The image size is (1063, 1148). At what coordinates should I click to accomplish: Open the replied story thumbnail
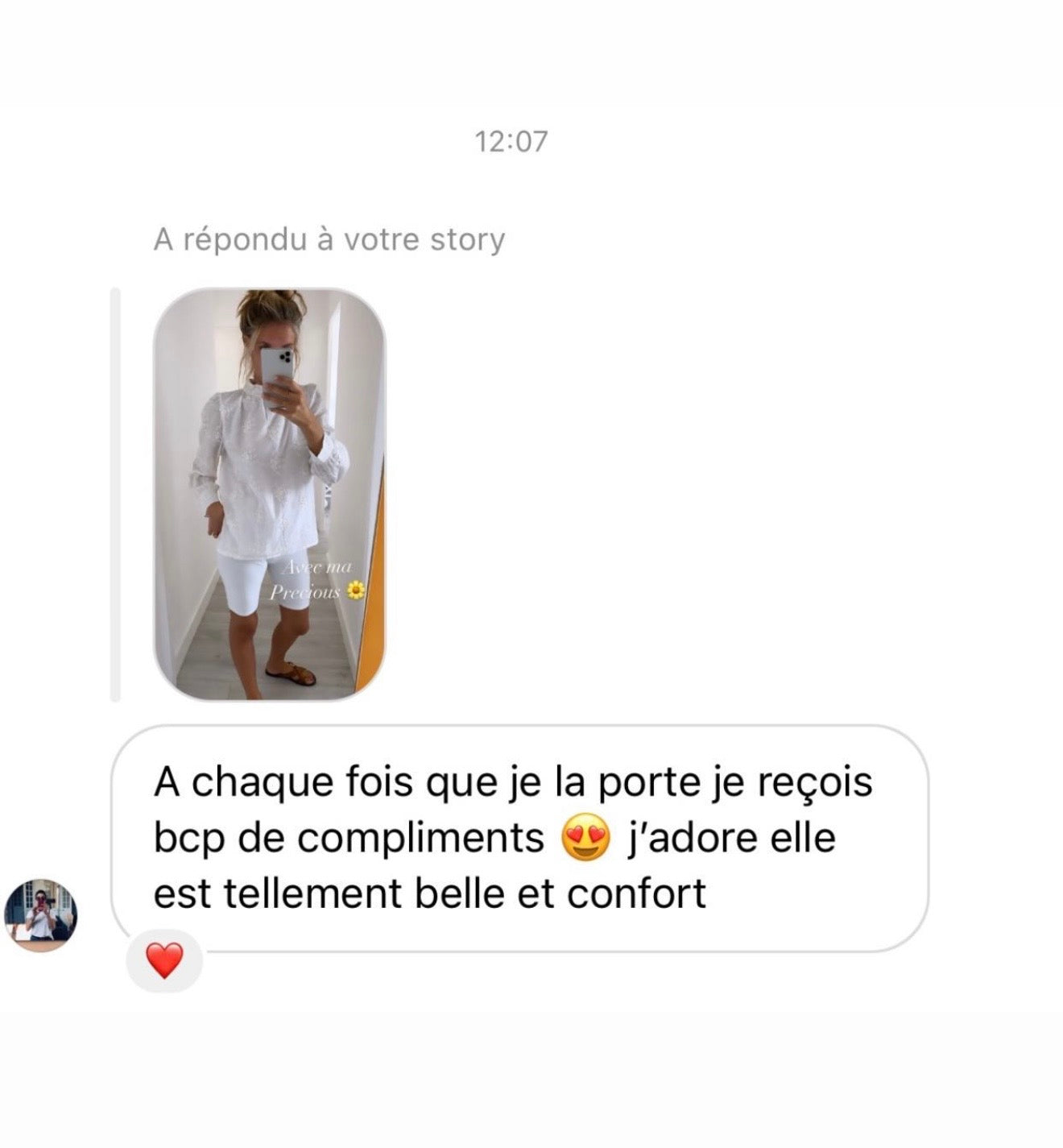tap(269, 494)
